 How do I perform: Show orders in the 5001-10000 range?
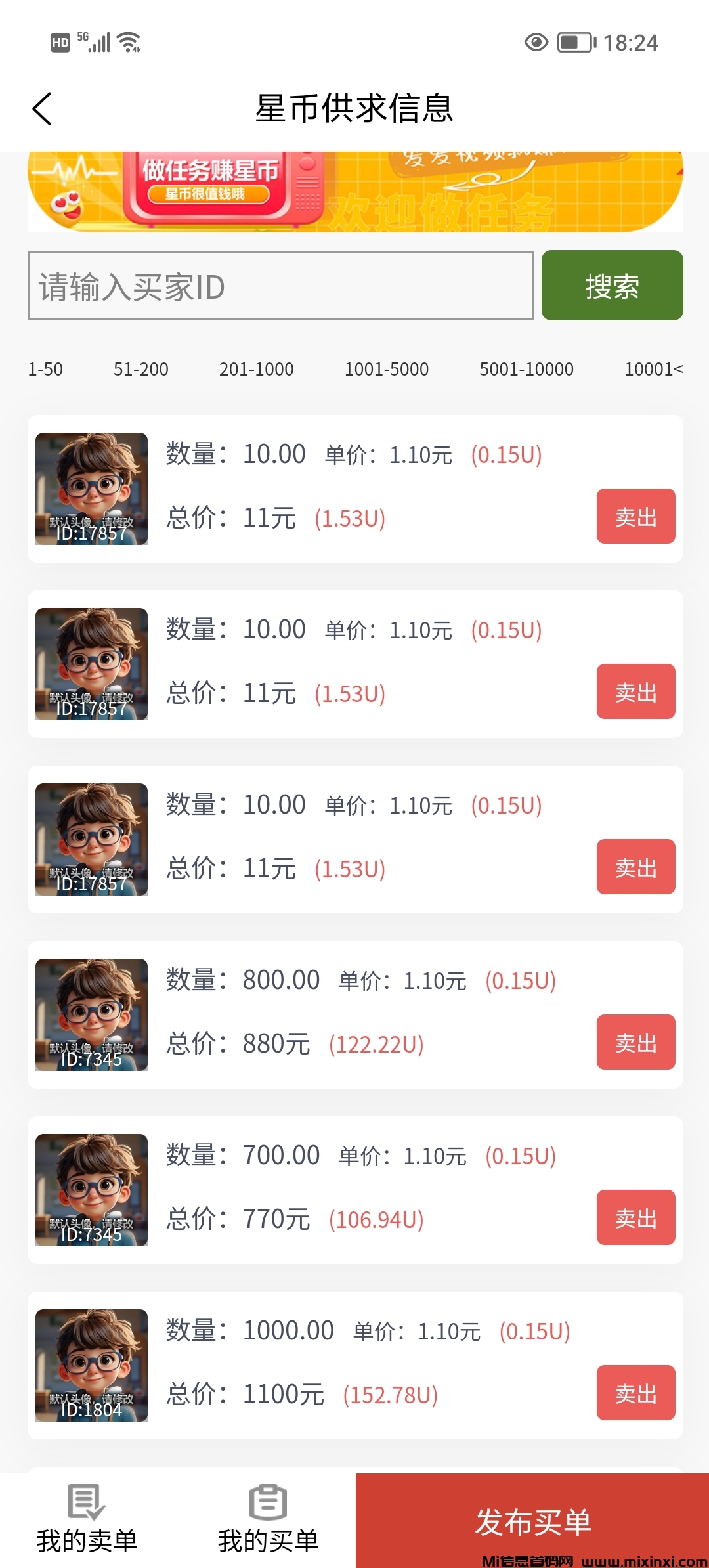(x=526, y=370)
